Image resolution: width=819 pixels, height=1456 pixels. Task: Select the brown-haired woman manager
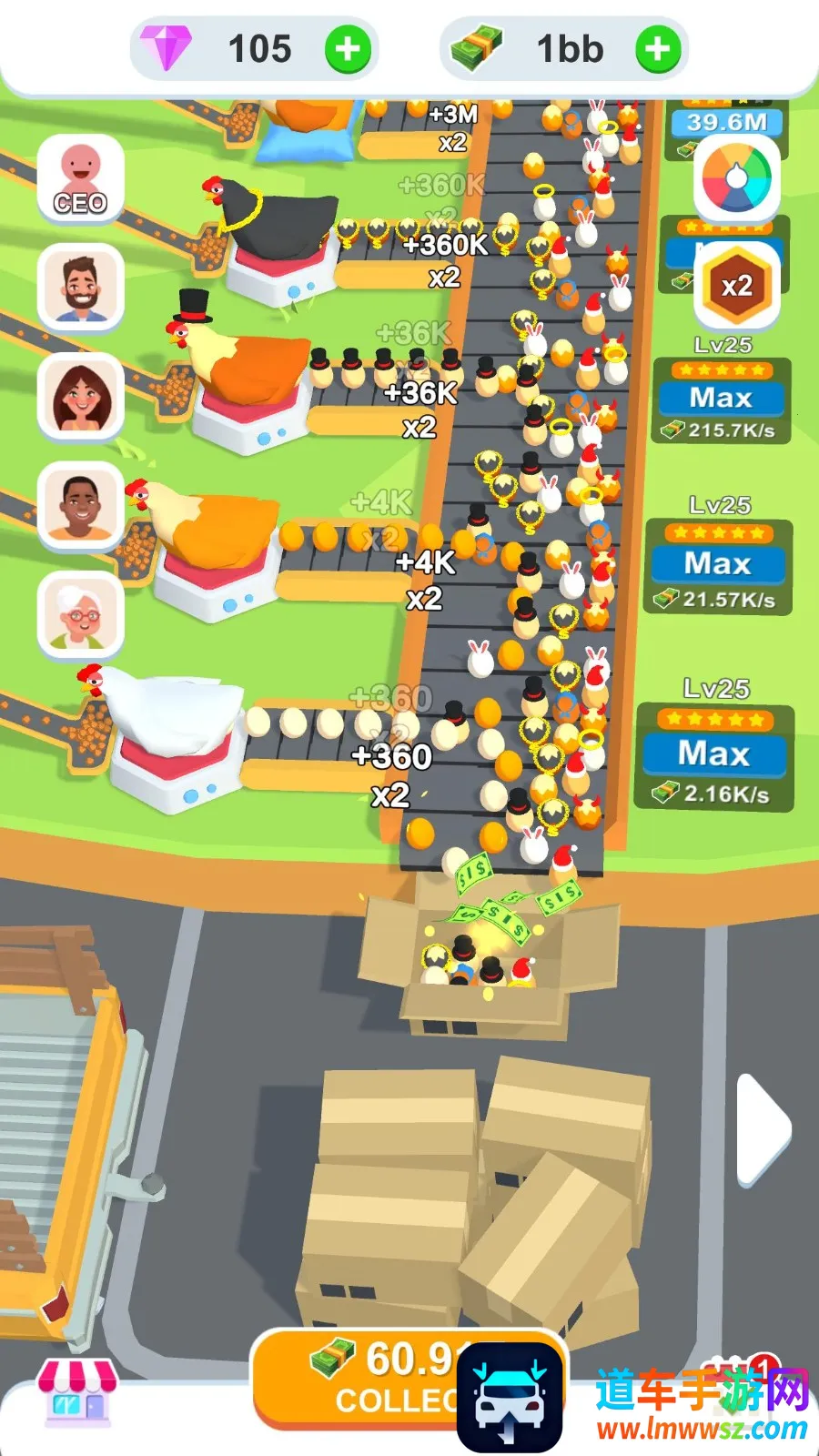tap(81, 397)
